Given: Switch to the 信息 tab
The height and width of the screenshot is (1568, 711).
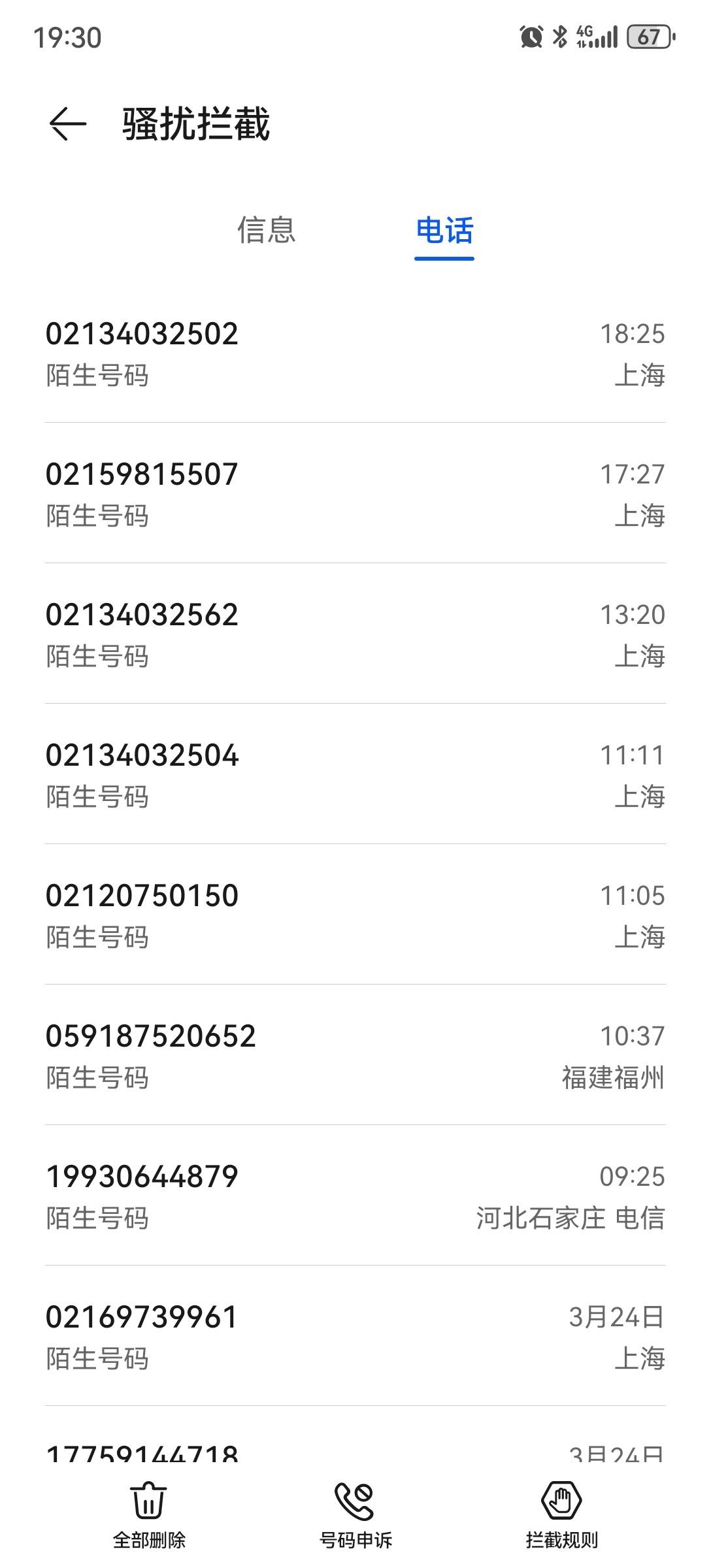Looking at the screenshot, I should pyautogui.click(x=267, y=231).
